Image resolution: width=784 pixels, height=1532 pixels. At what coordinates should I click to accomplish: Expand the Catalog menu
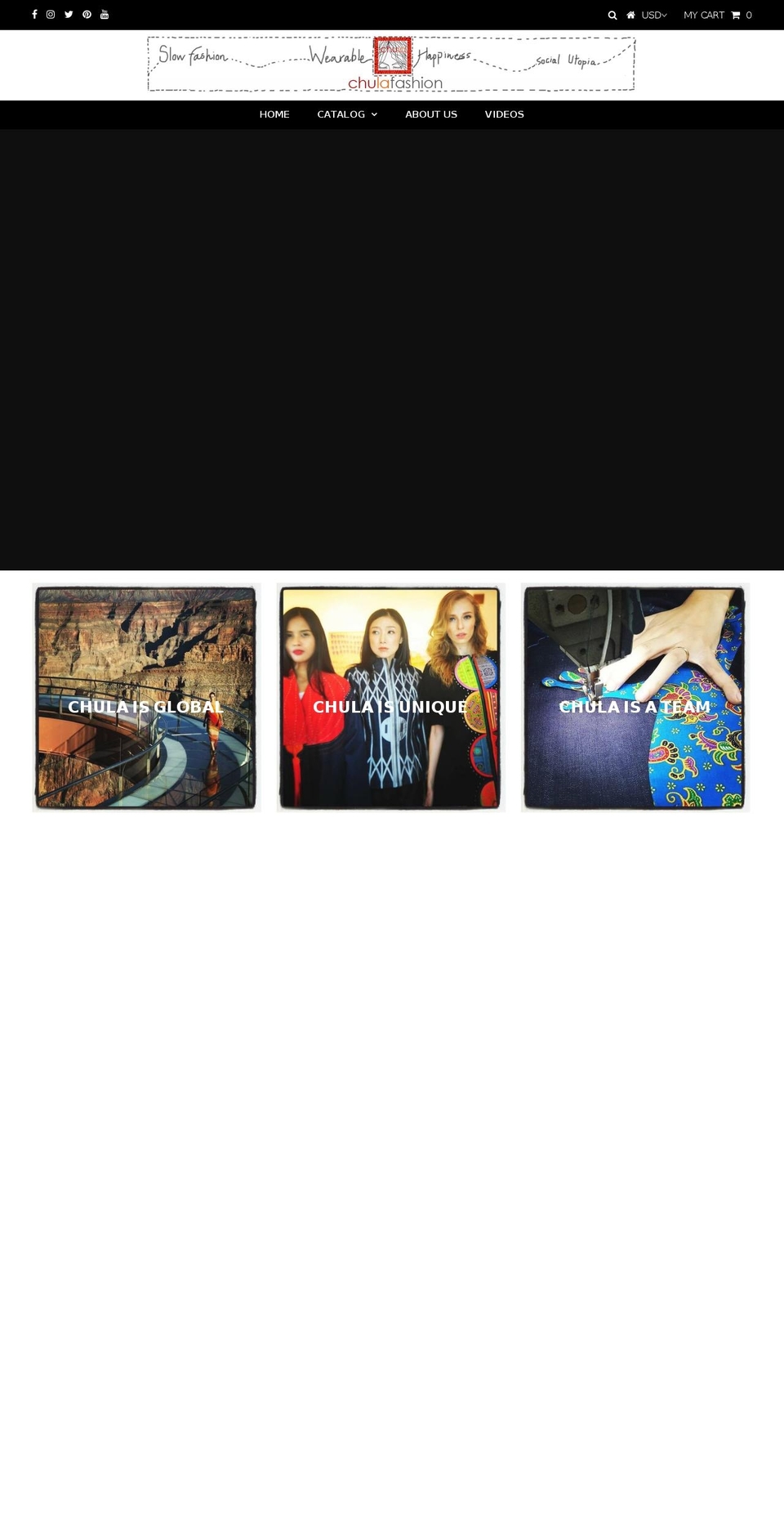[347, 114]
